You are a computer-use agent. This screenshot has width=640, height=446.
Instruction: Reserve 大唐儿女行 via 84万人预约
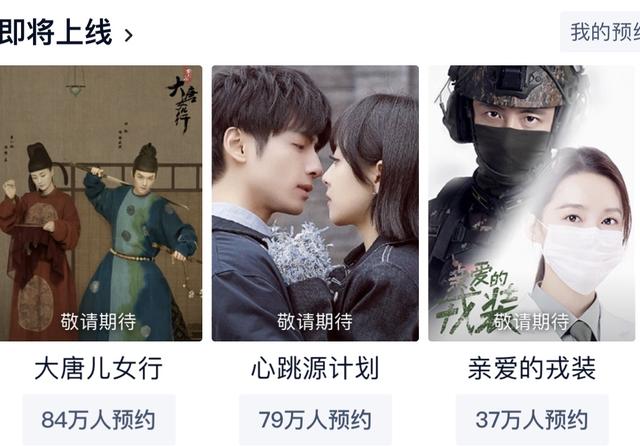point(98,419)
